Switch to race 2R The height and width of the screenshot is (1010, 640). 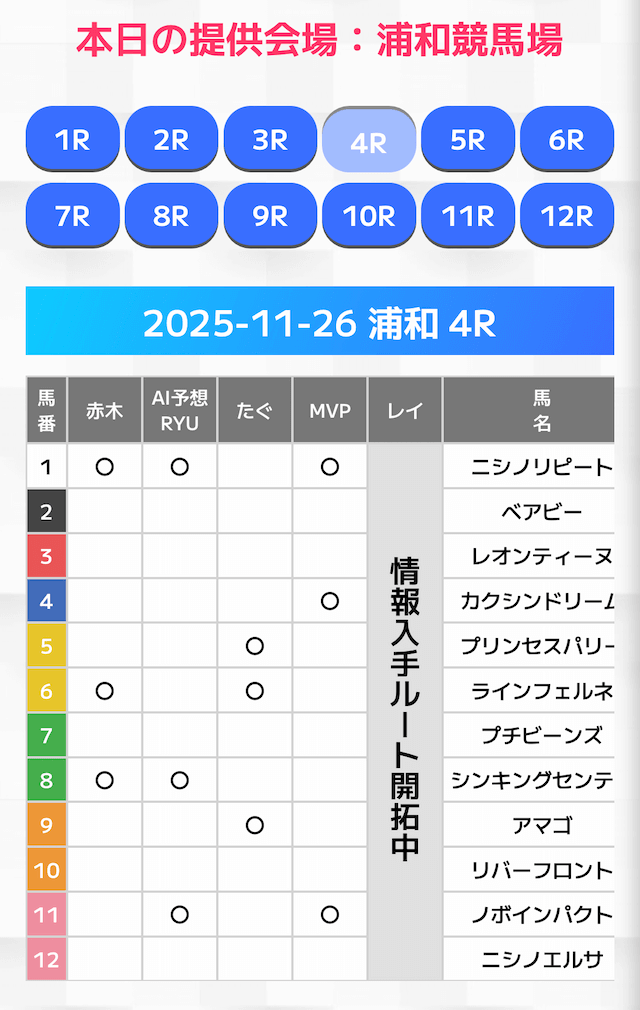(171, 139)
